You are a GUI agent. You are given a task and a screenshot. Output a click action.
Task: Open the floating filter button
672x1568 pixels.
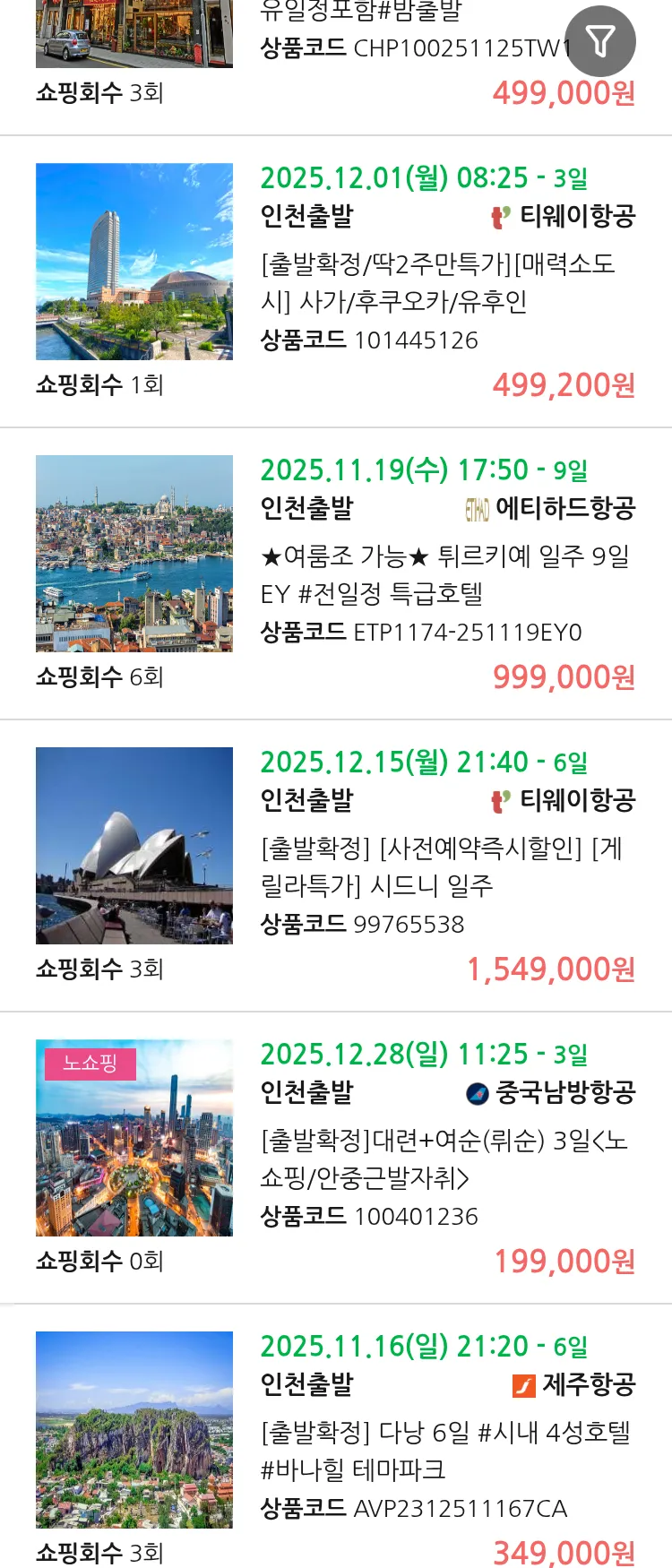(x=600, y=41)
